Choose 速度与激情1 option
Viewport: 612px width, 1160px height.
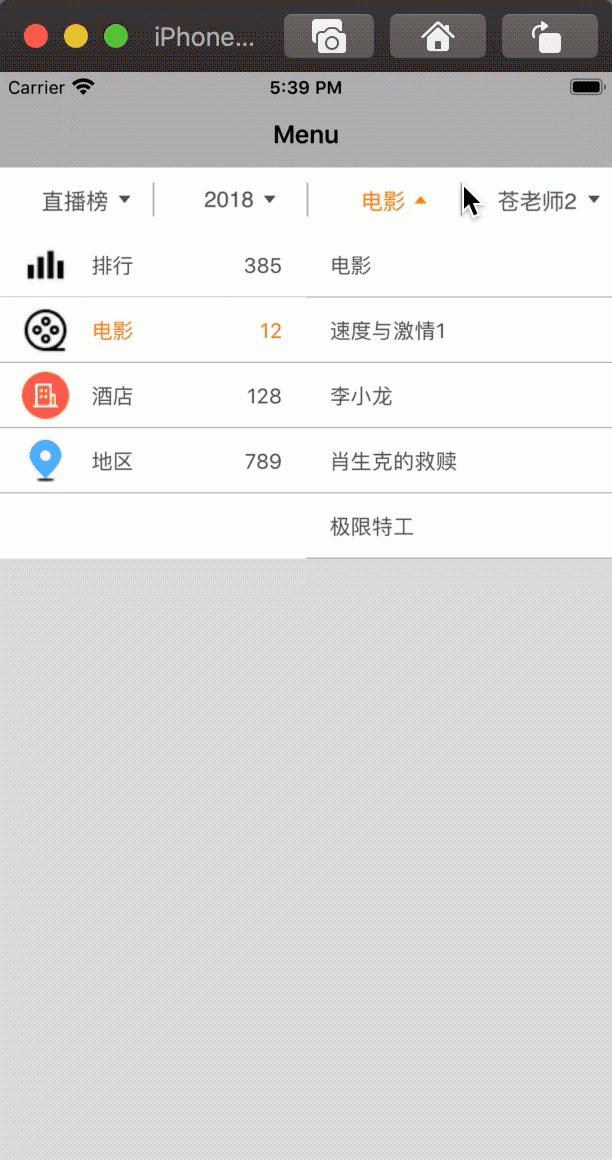pos(458,331)
